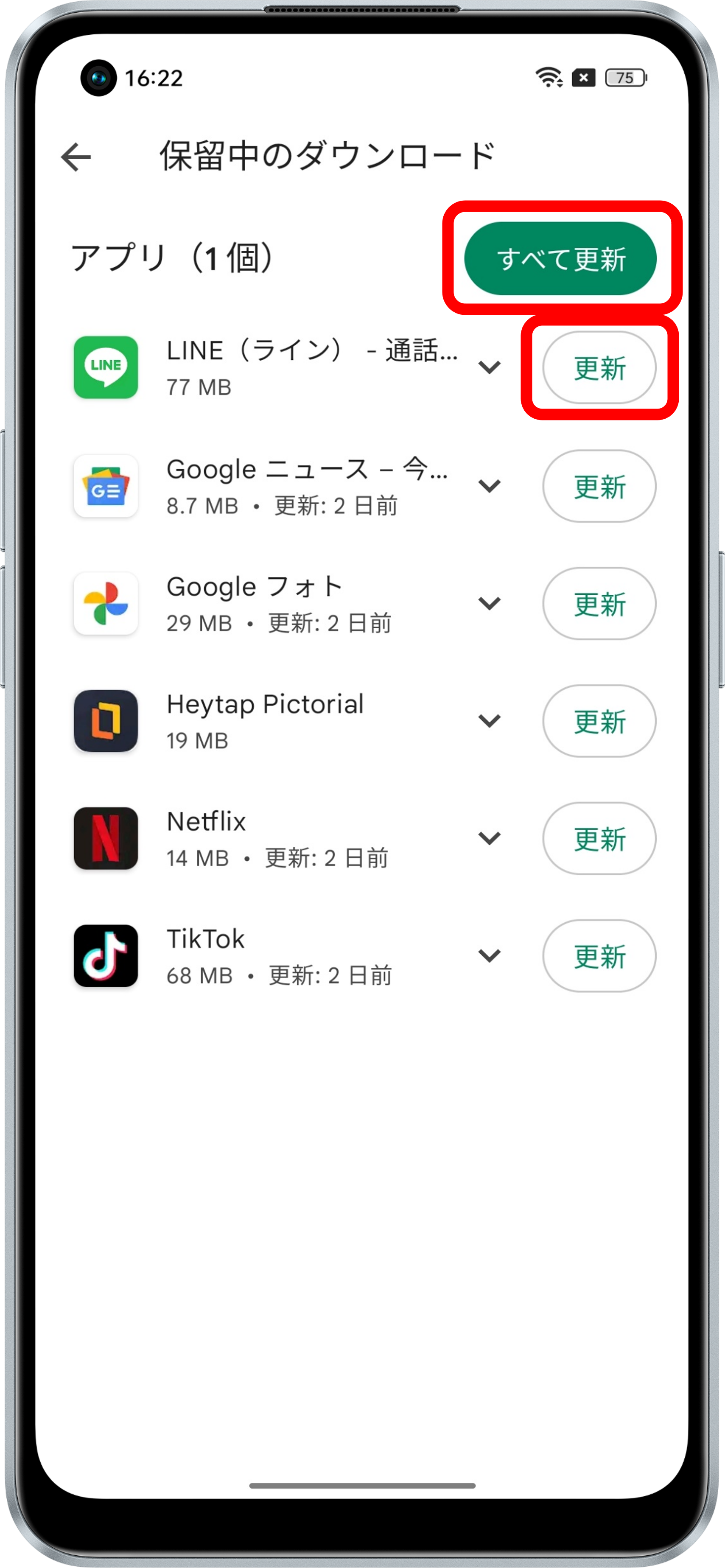Update the LINE app
The width and height of the screenshot is (725, 1568).
click(x=599, y=368)
